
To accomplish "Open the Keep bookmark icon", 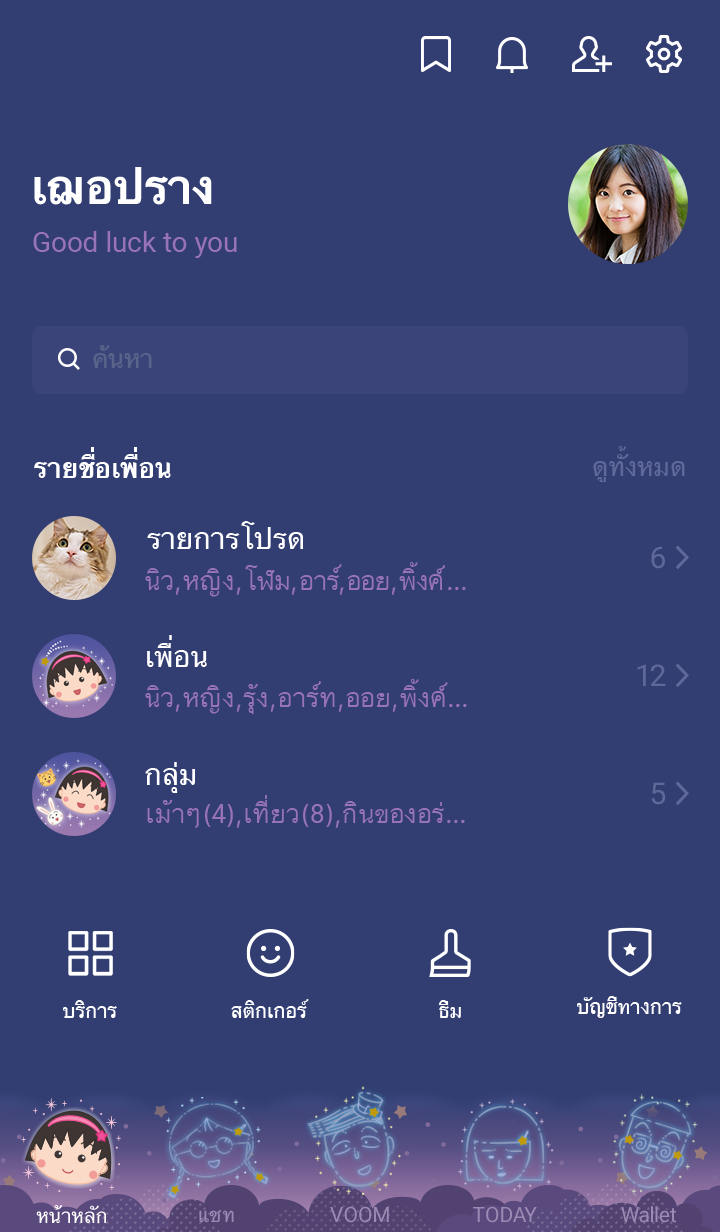I will point(435,54).
